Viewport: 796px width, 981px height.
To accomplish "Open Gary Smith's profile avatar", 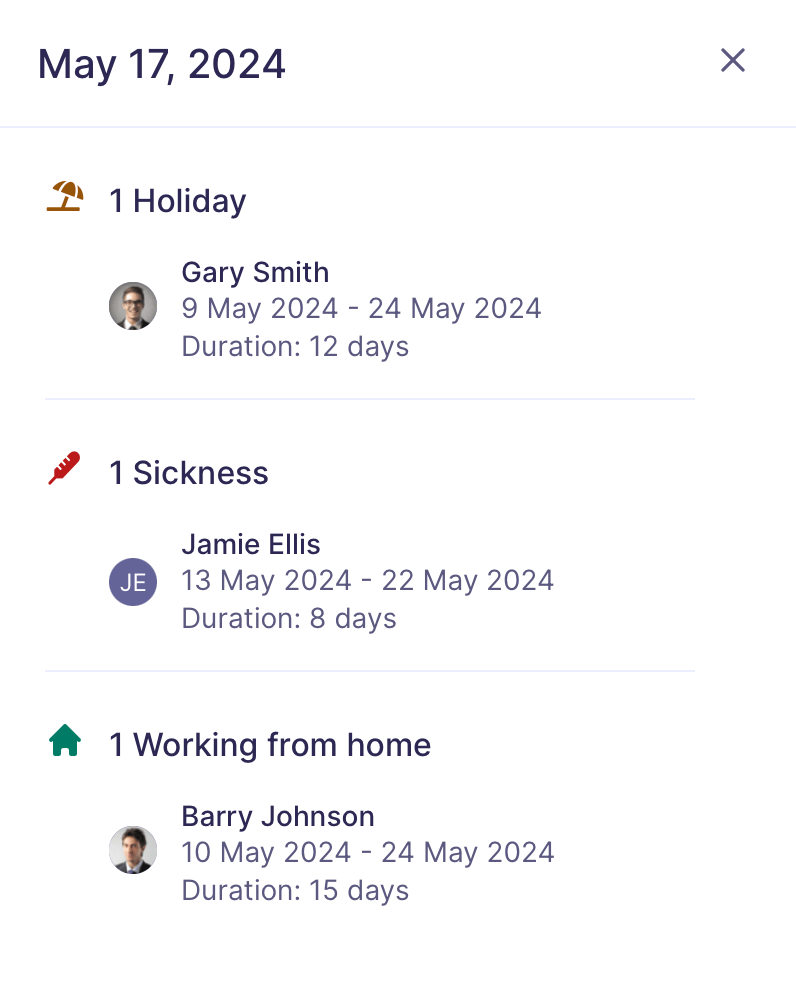I will coord(133,306).
